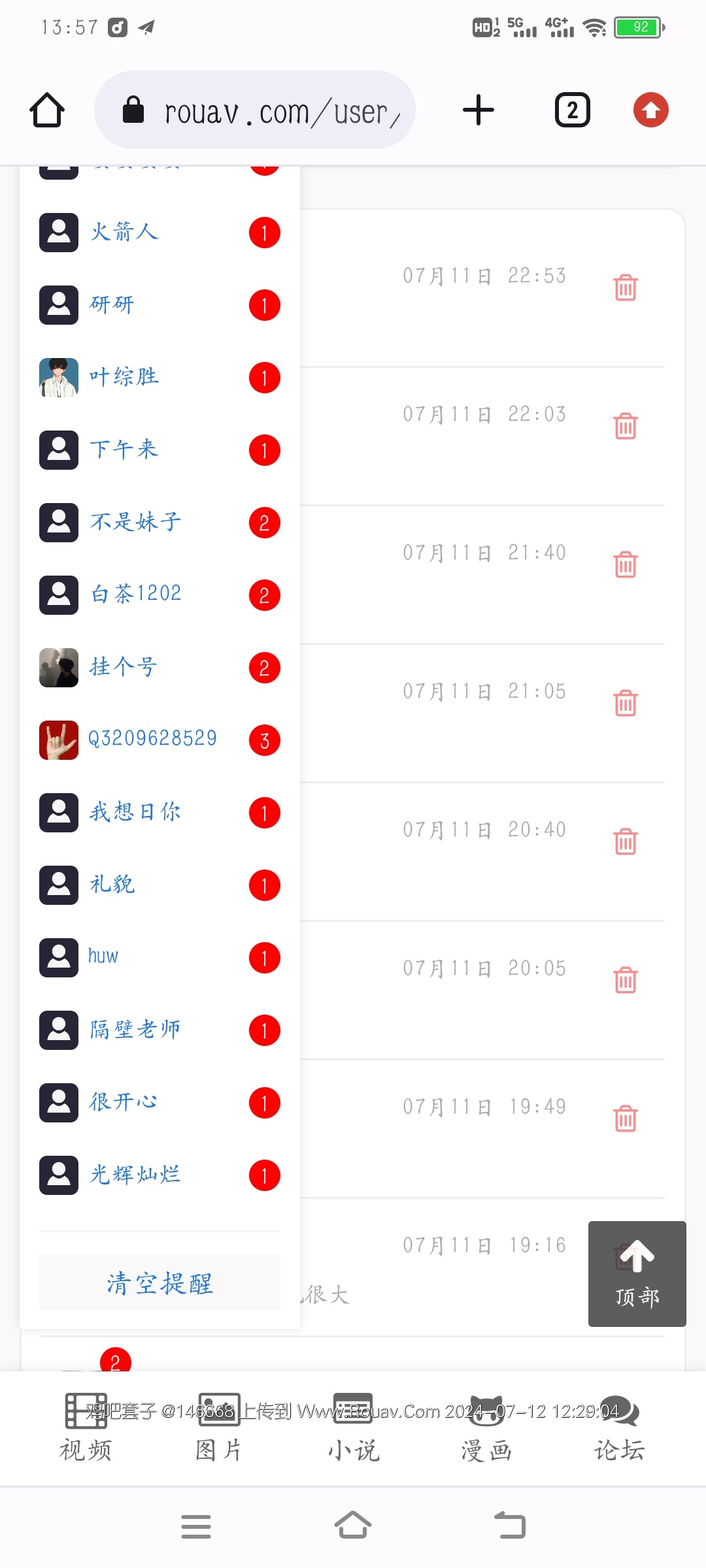The width and height of the screenshot is (706, 1568).
Task: Tap 清空提醒 to clear all reminders
Action: [x=160, y=1282]
